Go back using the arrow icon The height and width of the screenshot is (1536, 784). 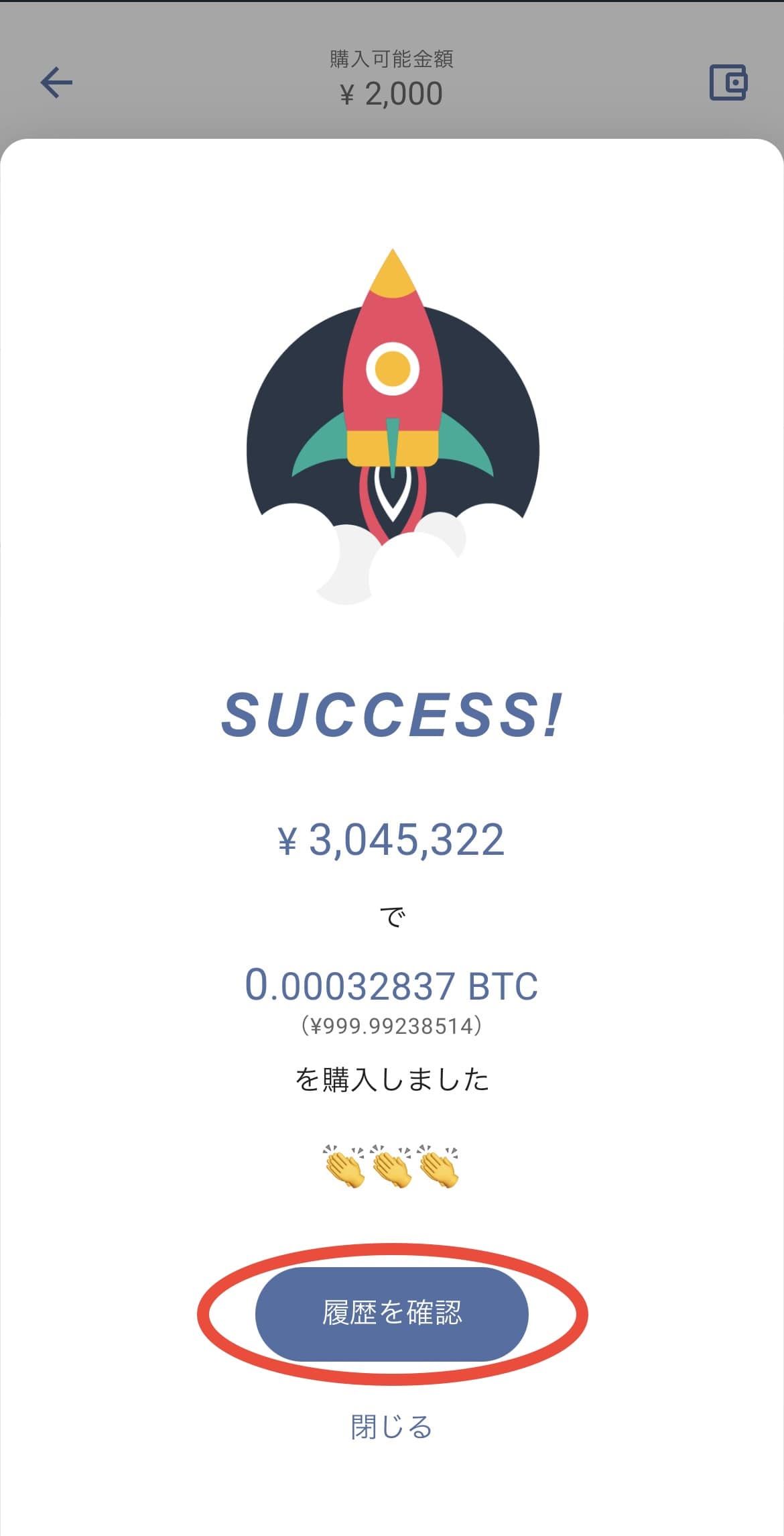[56, 82]
